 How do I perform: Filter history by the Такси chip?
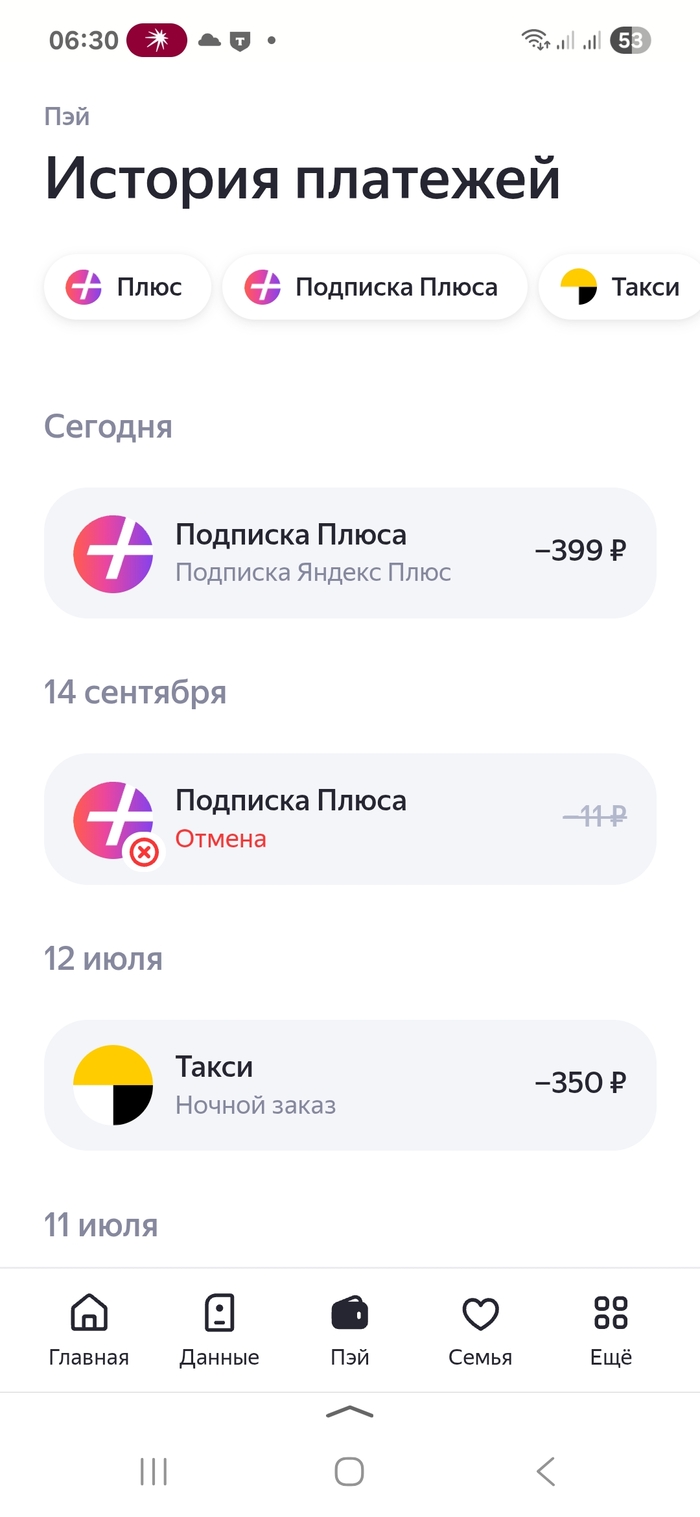(622, 288)
